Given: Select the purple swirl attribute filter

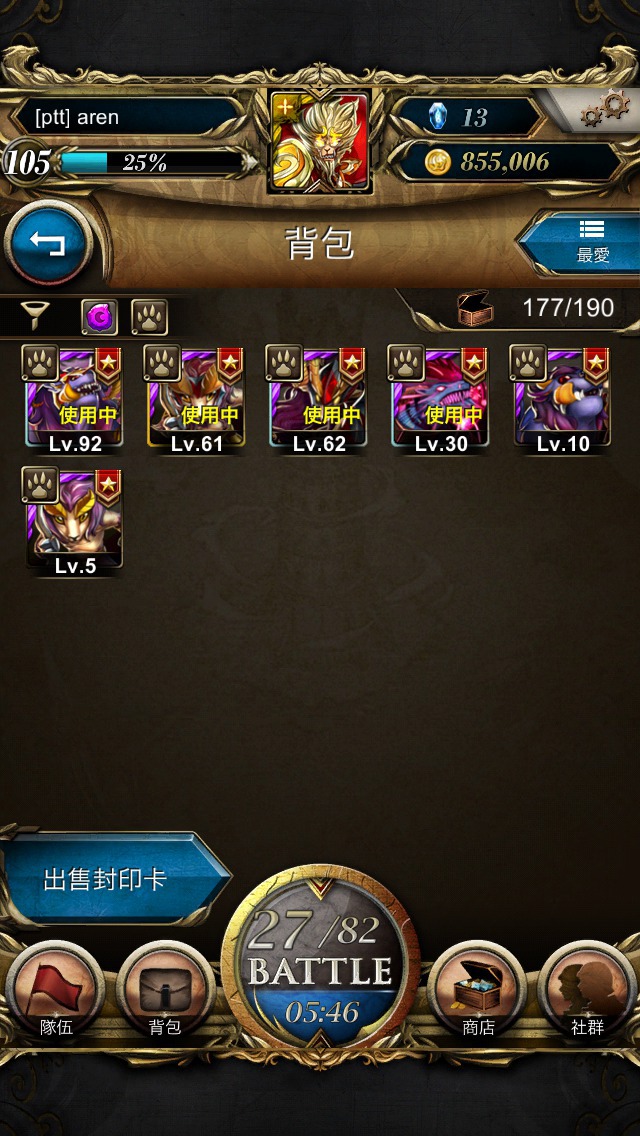Looking at the screenshot, I should click(x=99, y=318).
